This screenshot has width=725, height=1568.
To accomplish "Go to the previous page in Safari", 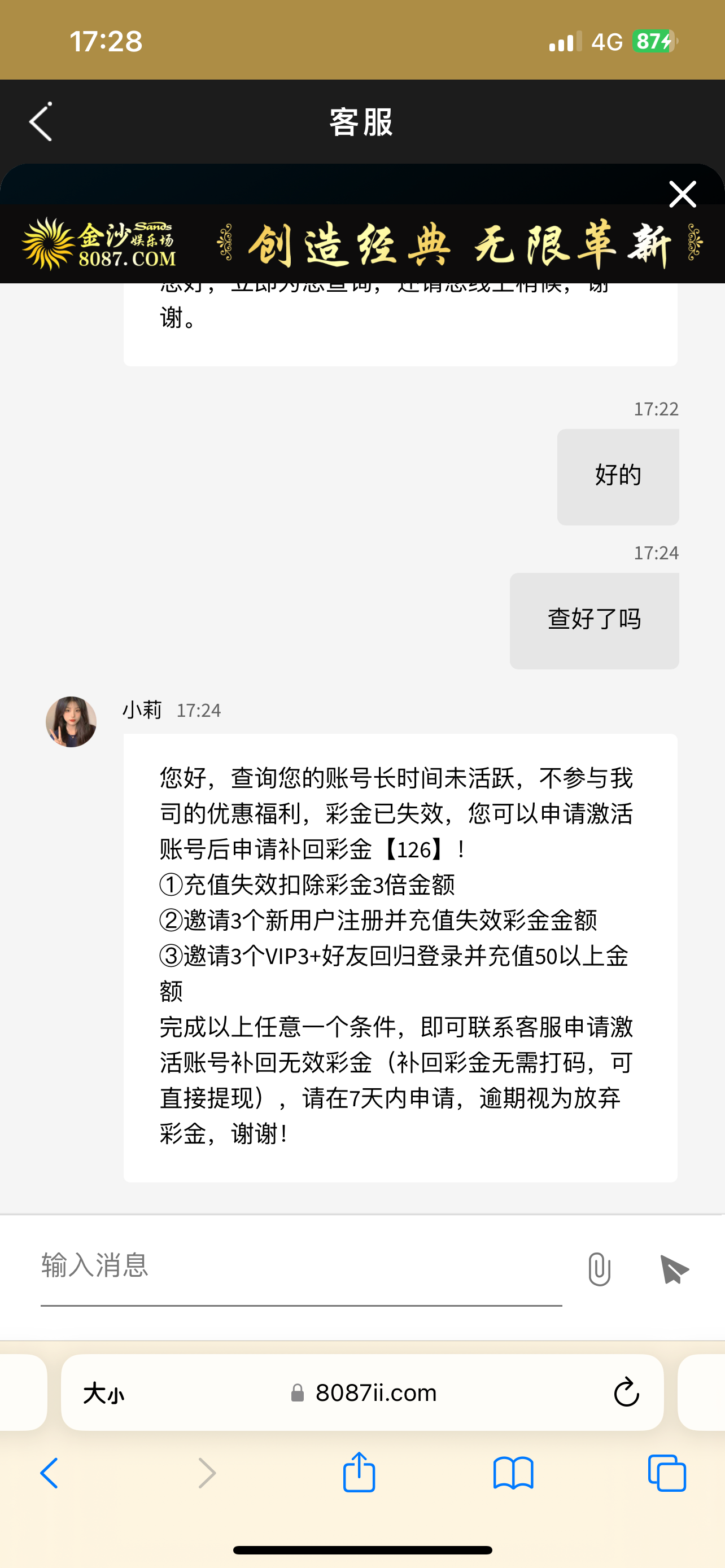I will [50, 1473].
